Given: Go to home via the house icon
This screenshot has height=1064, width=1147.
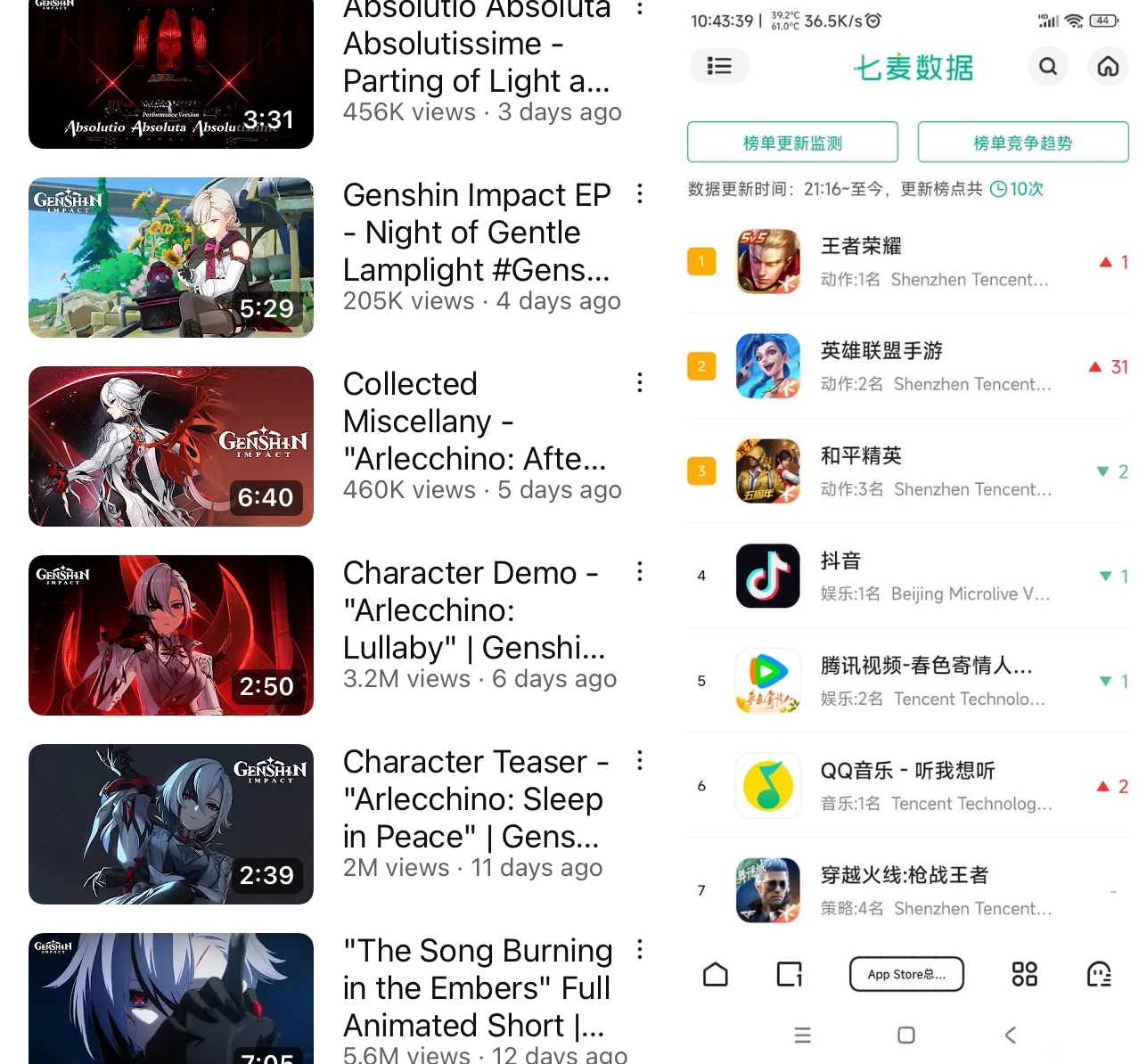Looking at the screenshot, I should 1108,66.
